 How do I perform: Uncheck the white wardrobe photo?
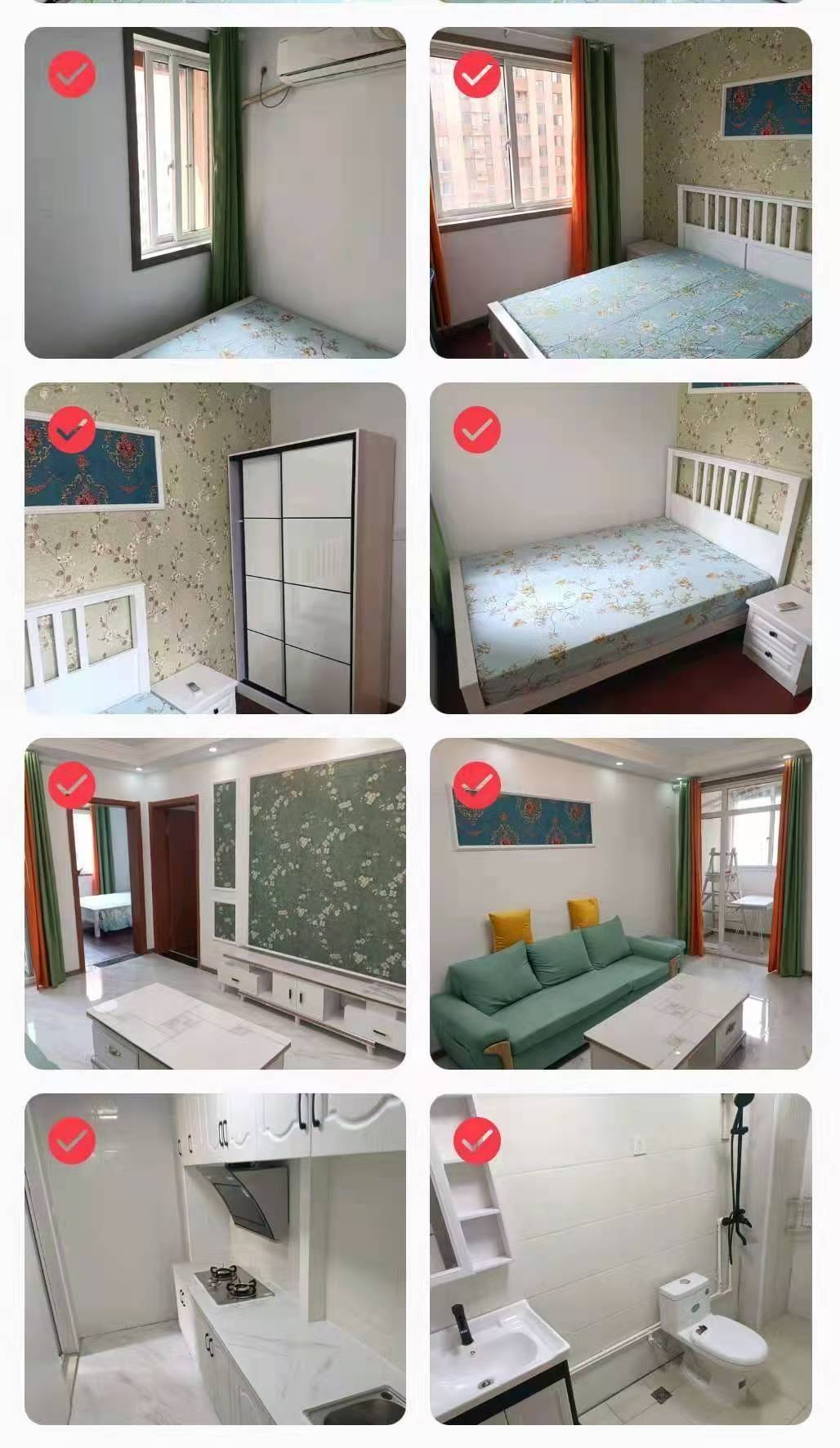click(x=72, y=430)
